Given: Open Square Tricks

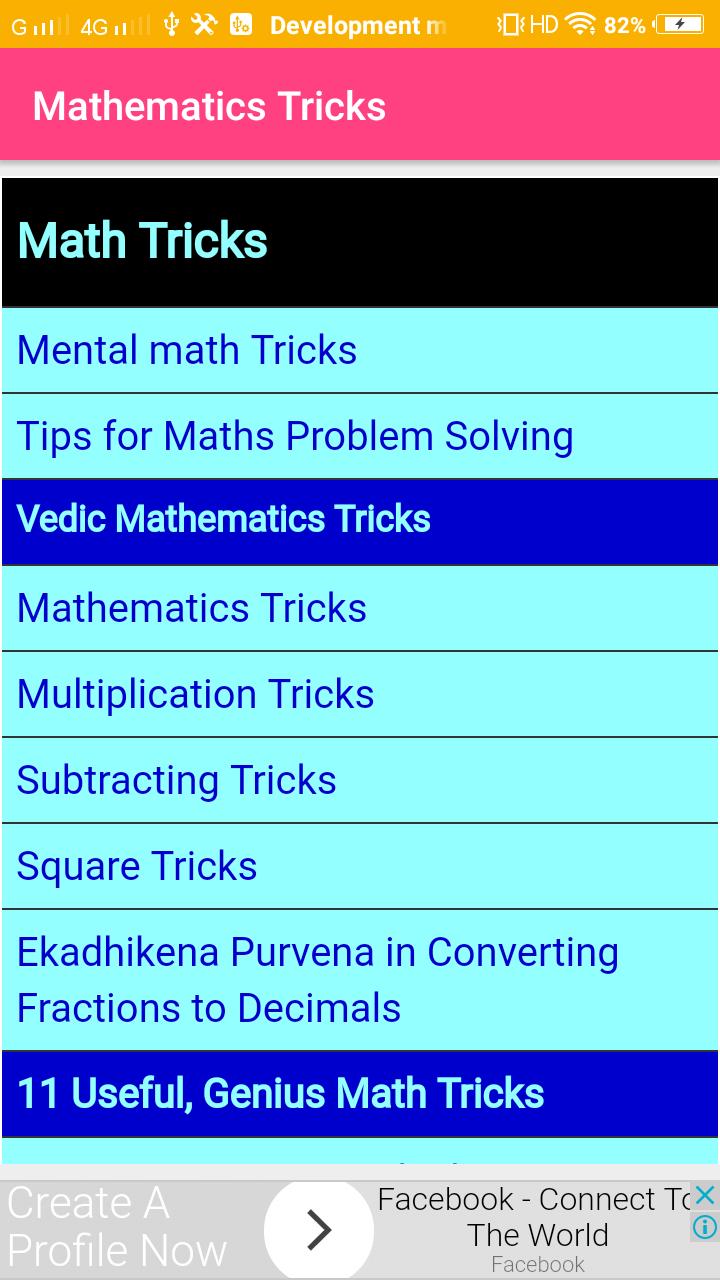Looking at the screenshot, I should pos(360,866).
